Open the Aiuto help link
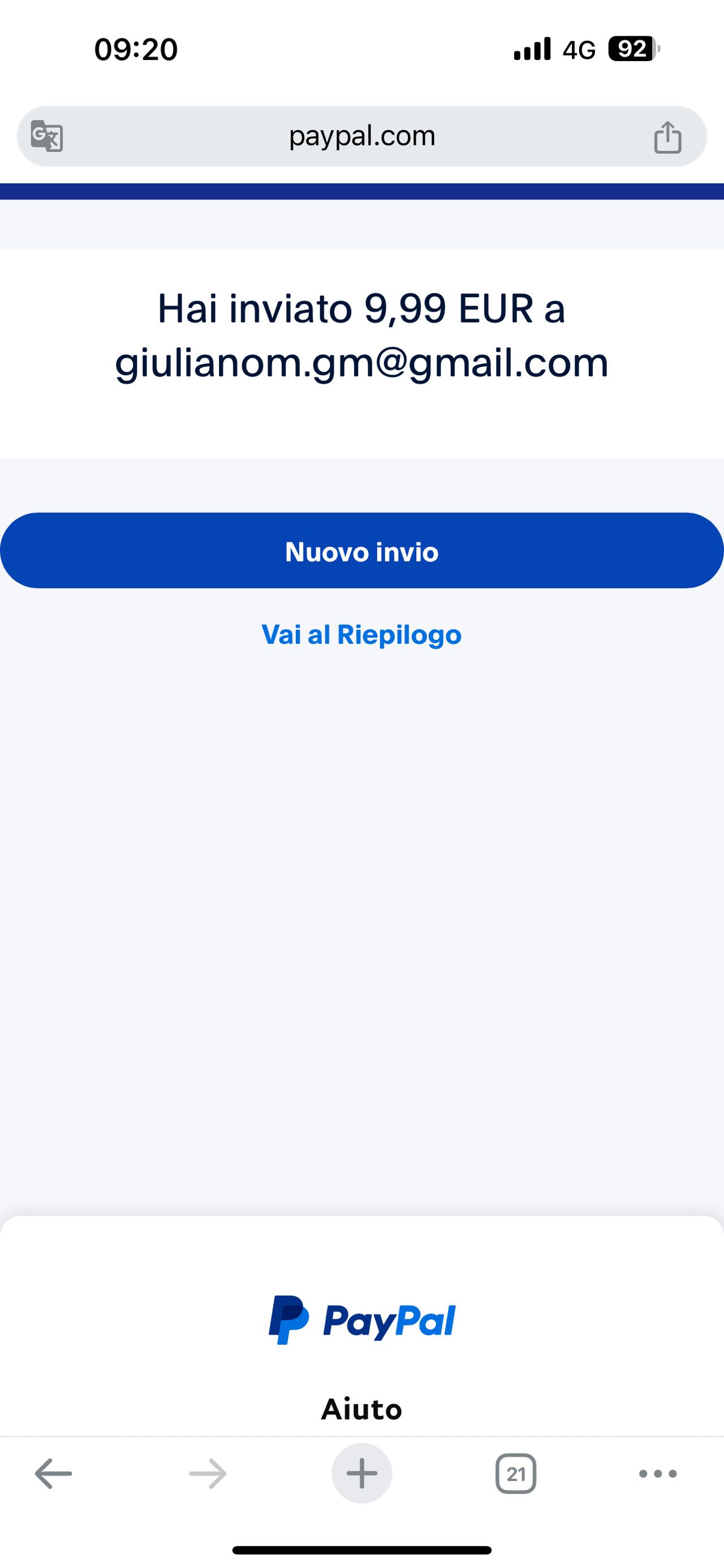This screenshot has height=1568, width=724. 361,1409
